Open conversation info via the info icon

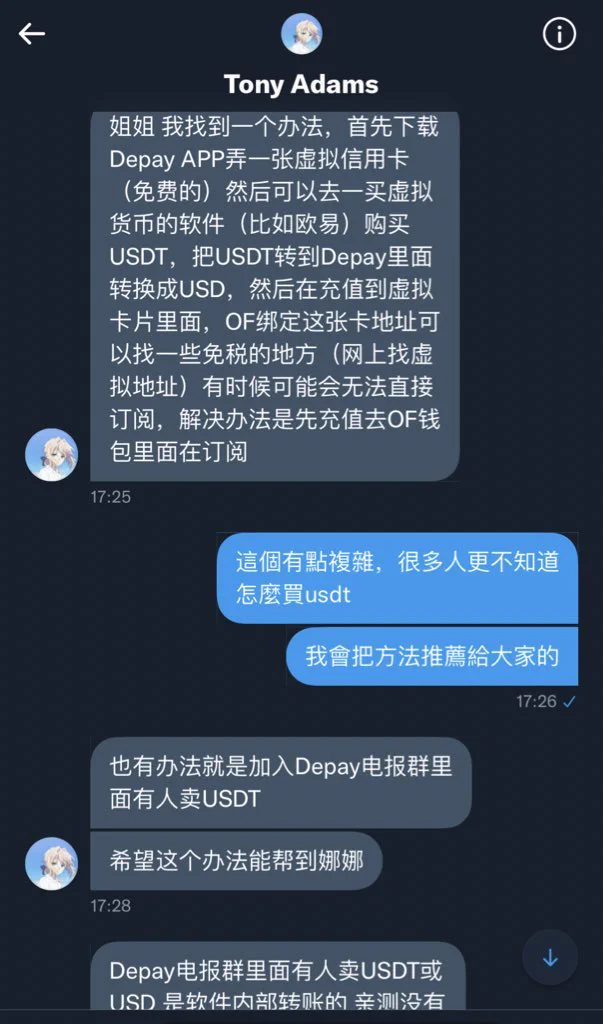pos(559,34)
